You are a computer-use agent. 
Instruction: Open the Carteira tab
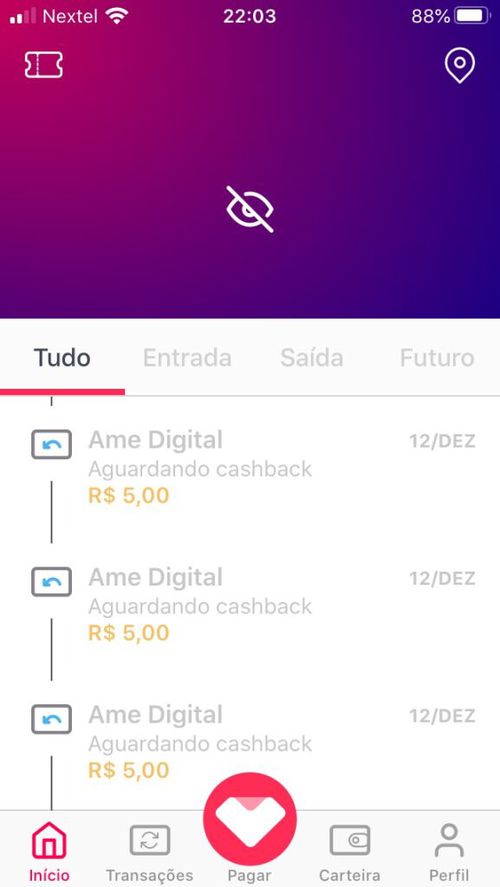pos(350,851)
